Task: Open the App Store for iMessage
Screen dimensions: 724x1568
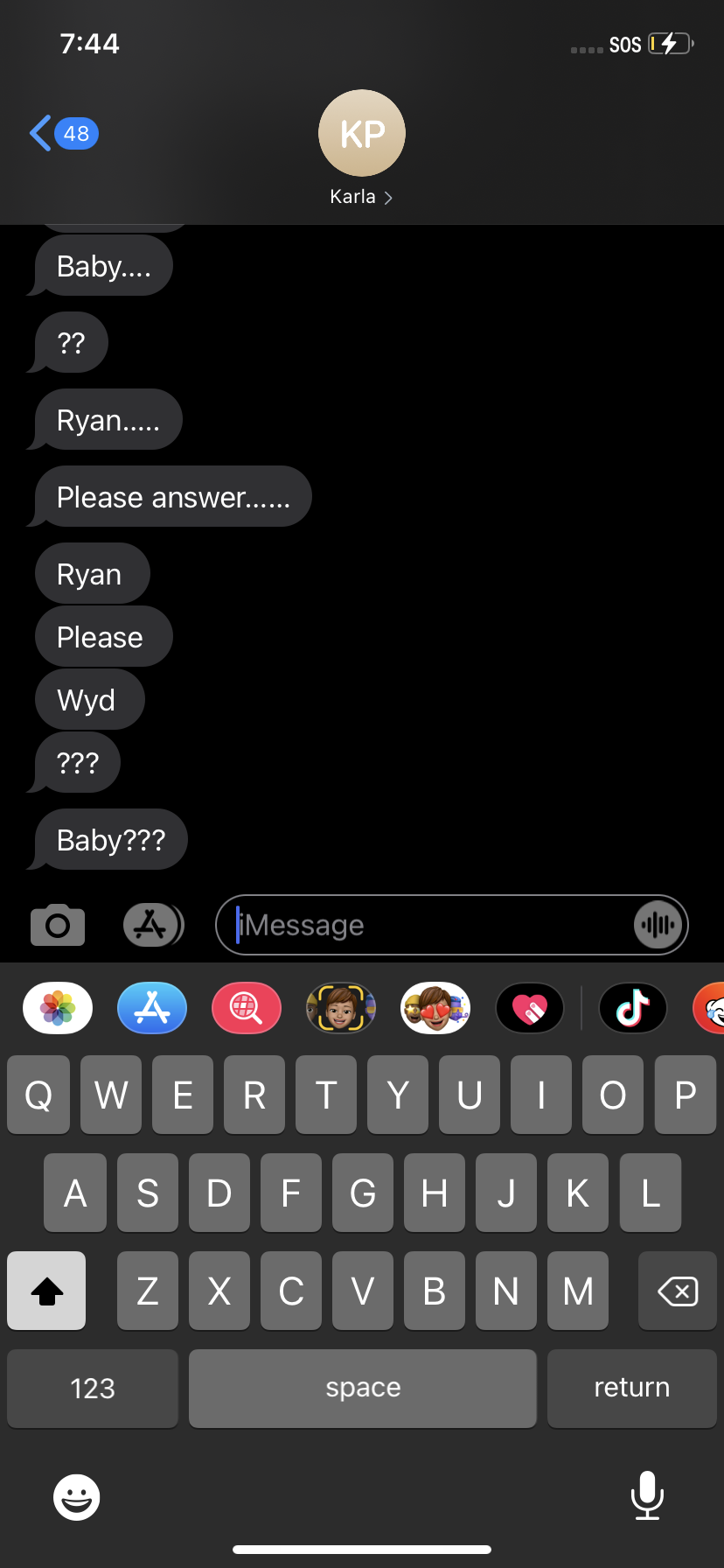Action: 152,1008
